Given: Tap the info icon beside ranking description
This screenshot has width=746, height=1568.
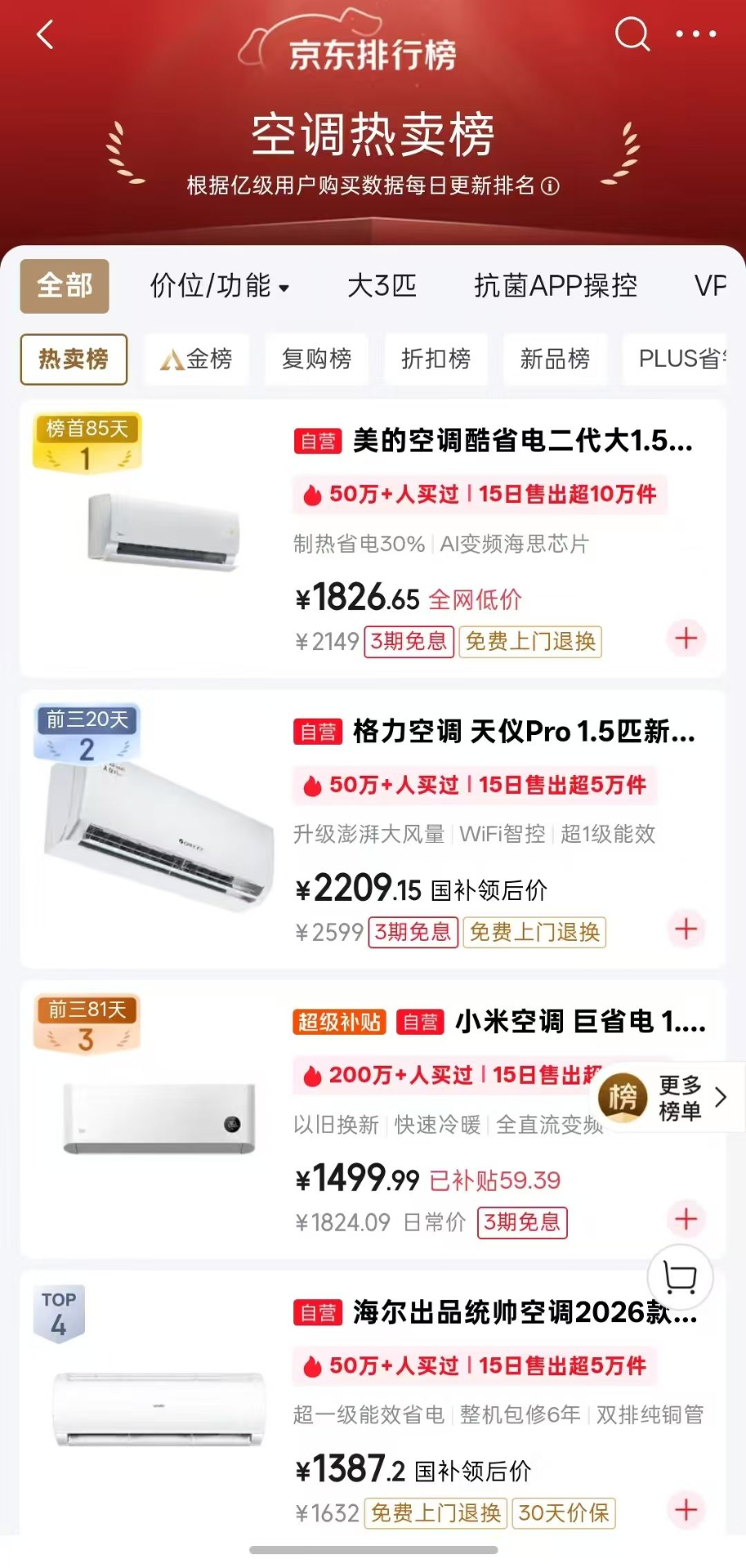Looking at the screenshot, I should tap(551, 186).
